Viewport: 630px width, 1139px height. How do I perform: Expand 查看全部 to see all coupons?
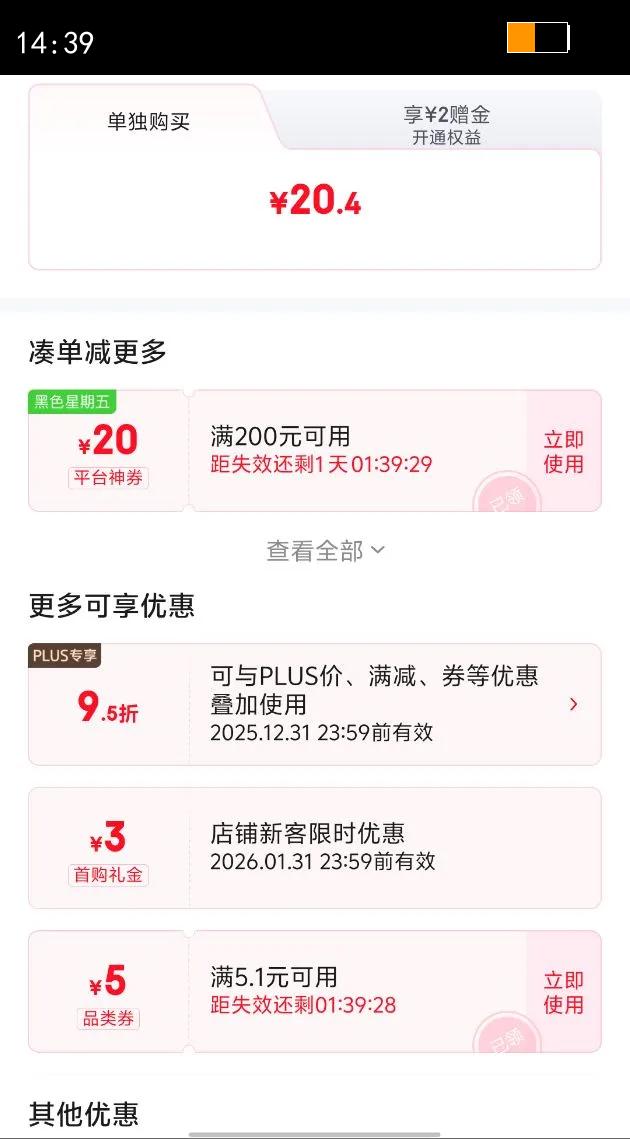[x=325, y=551]
